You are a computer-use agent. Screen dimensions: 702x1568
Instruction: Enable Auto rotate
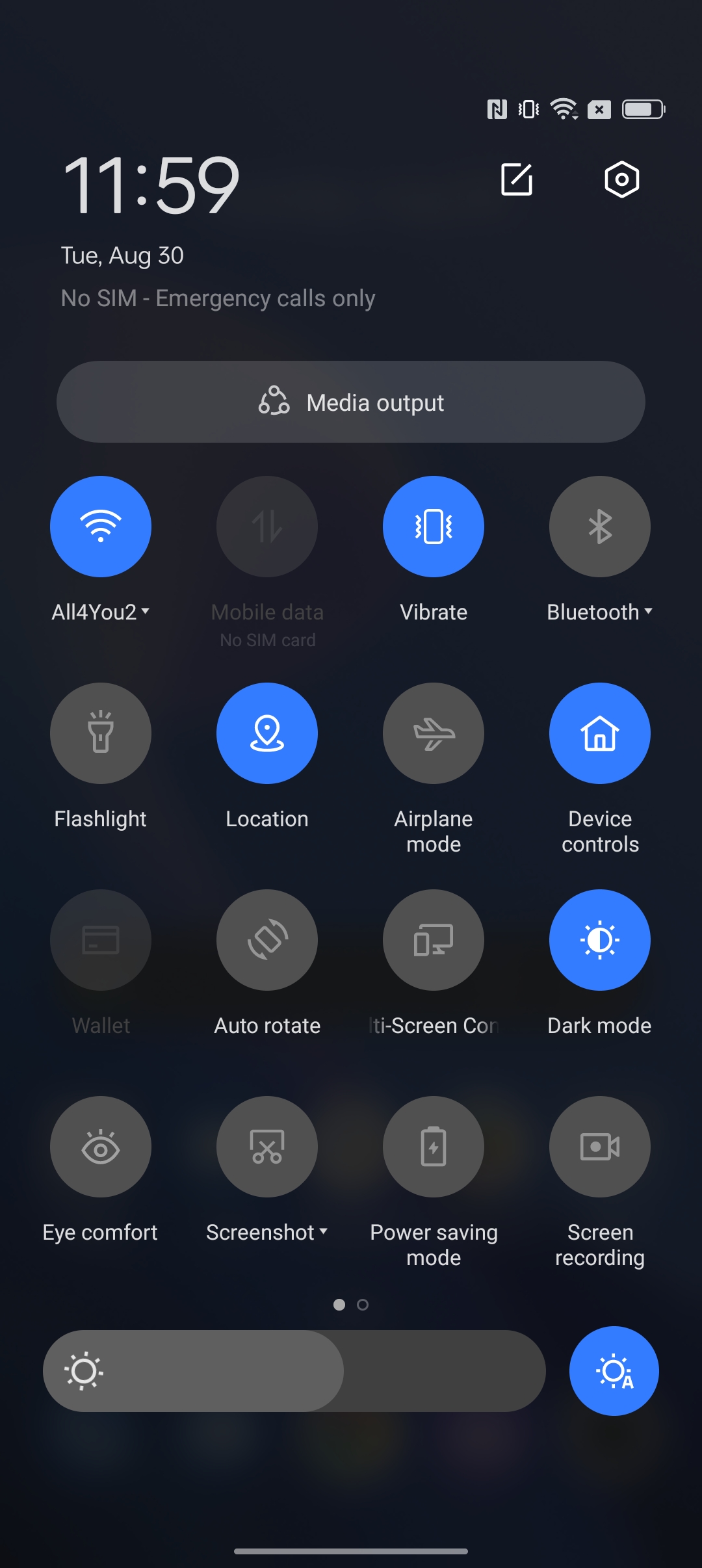point(267,940)
